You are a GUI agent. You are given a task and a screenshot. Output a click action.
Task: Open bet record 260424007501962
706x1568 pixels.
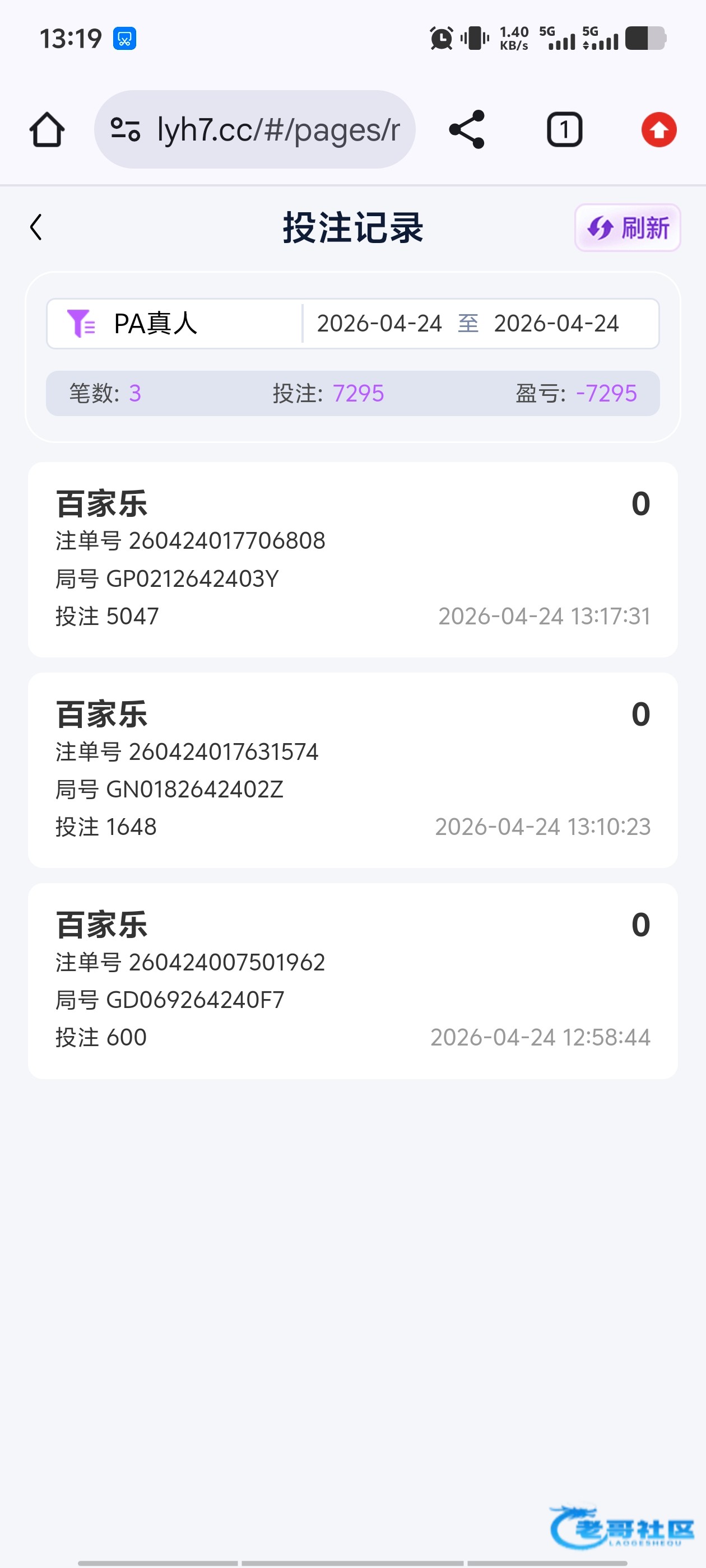352,981
